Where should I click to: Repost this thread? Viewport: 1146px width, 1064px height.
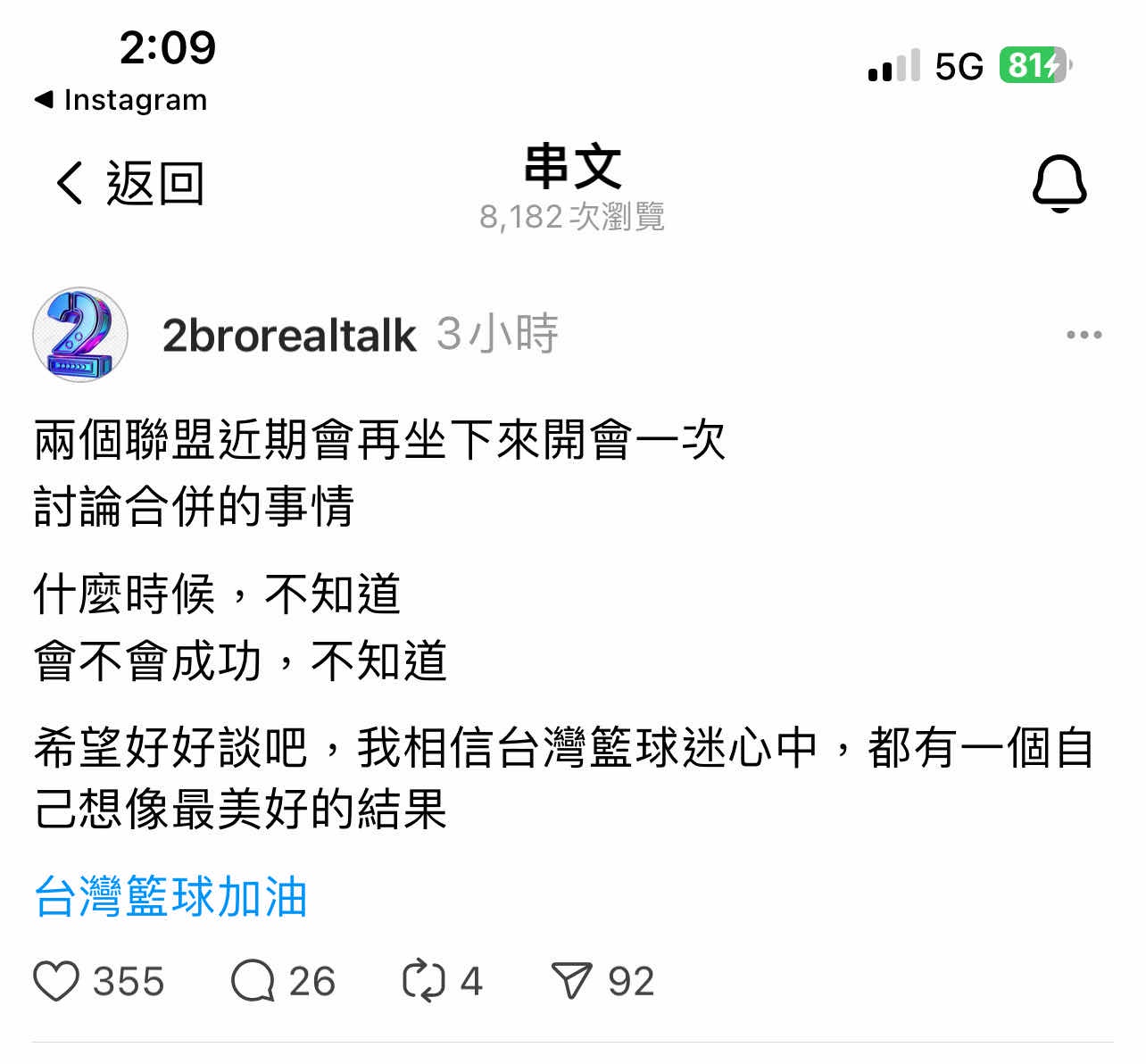click(x=423, y=981)
